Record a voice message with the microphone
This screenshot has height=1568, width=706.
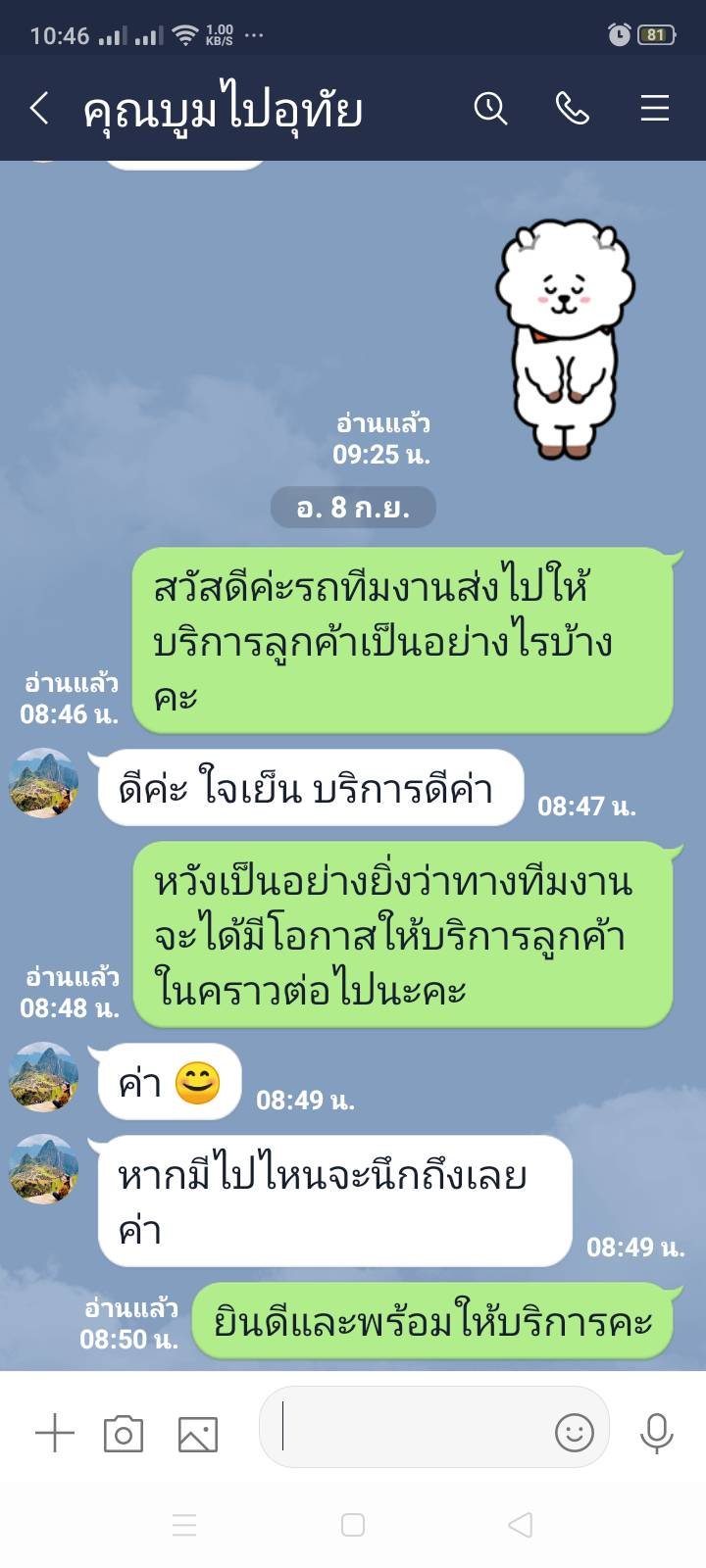[x=656, y=1433]
